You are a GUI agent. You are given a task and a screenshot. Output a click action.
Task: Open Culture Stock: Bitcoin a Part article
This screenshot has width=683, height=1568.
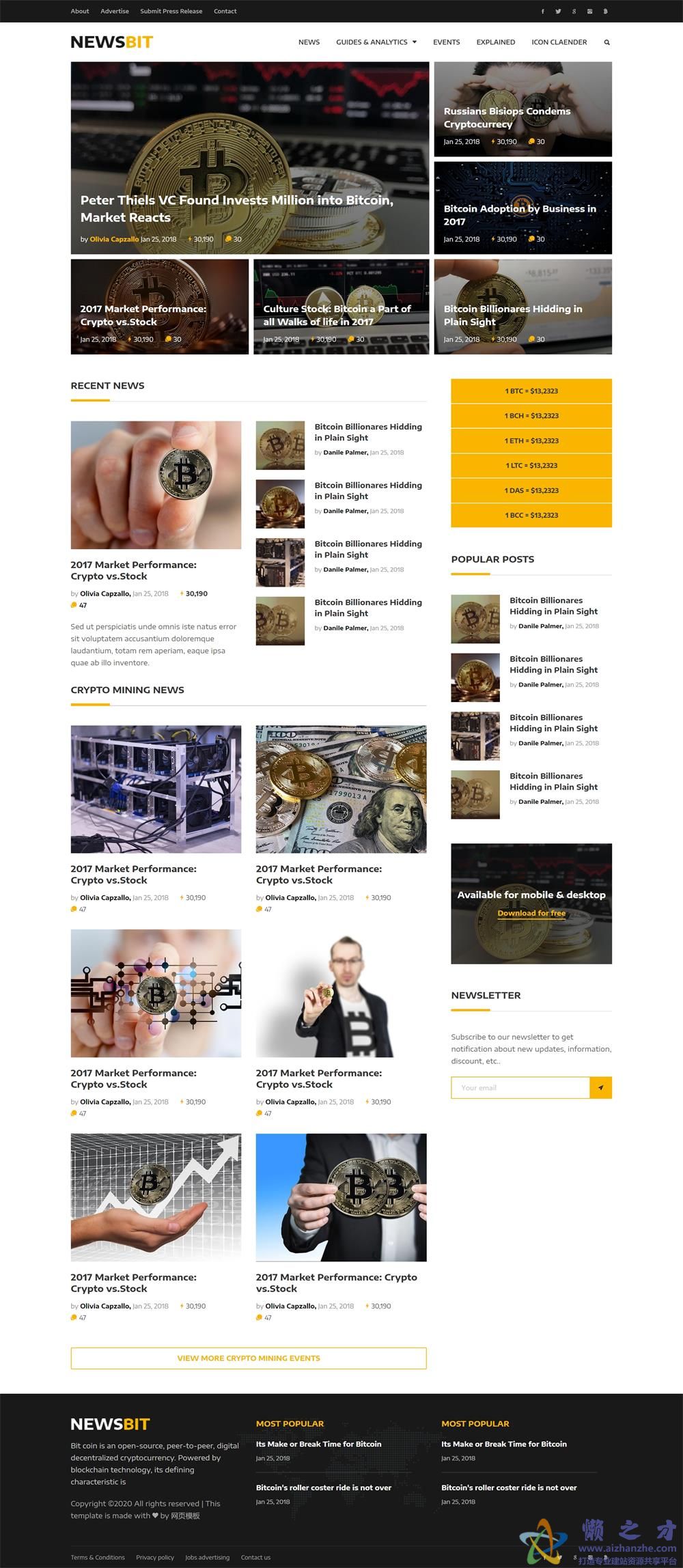337,315
